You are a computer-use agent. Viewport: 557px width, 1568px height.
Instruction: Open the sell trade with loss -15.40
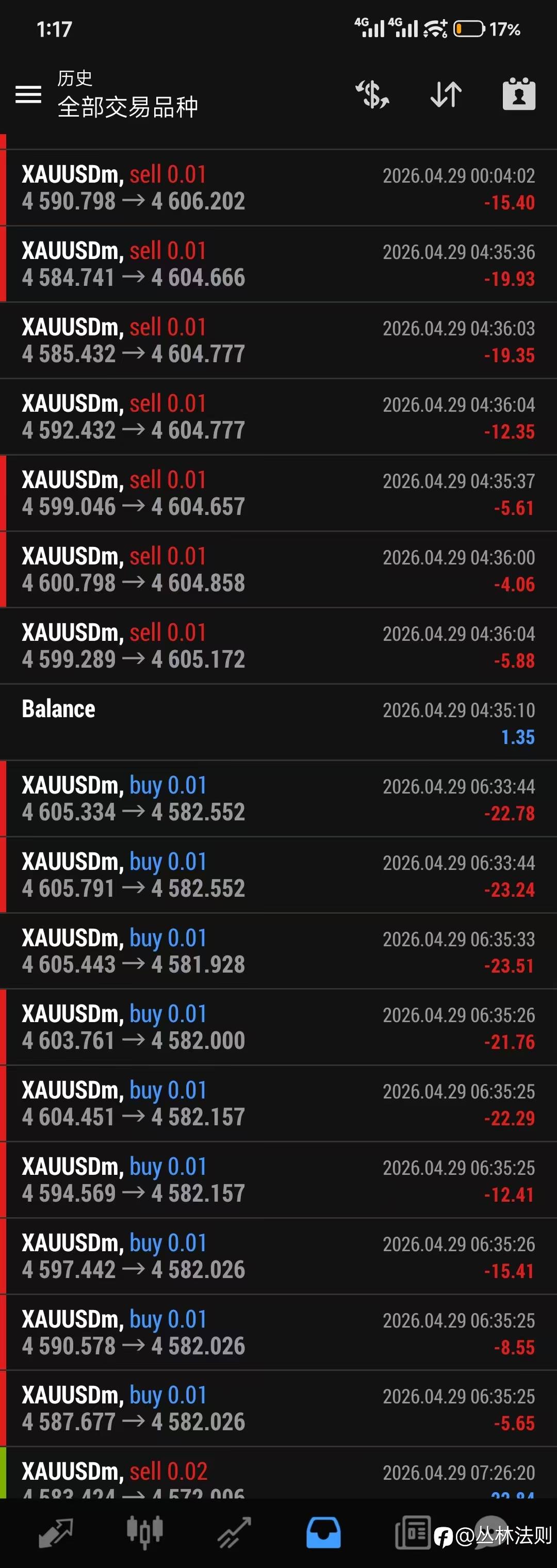278,188
